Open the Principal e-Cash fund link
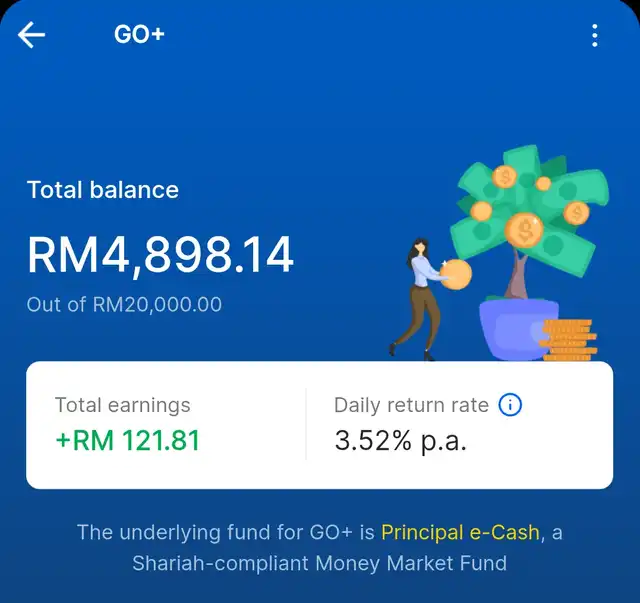The image size is (640, 603). pyautogui.click(x=460, y=532)
